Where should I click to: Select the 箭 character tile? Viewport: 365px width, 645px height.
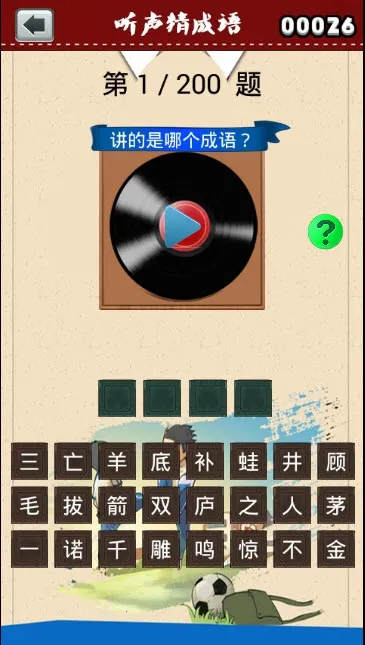117,505
